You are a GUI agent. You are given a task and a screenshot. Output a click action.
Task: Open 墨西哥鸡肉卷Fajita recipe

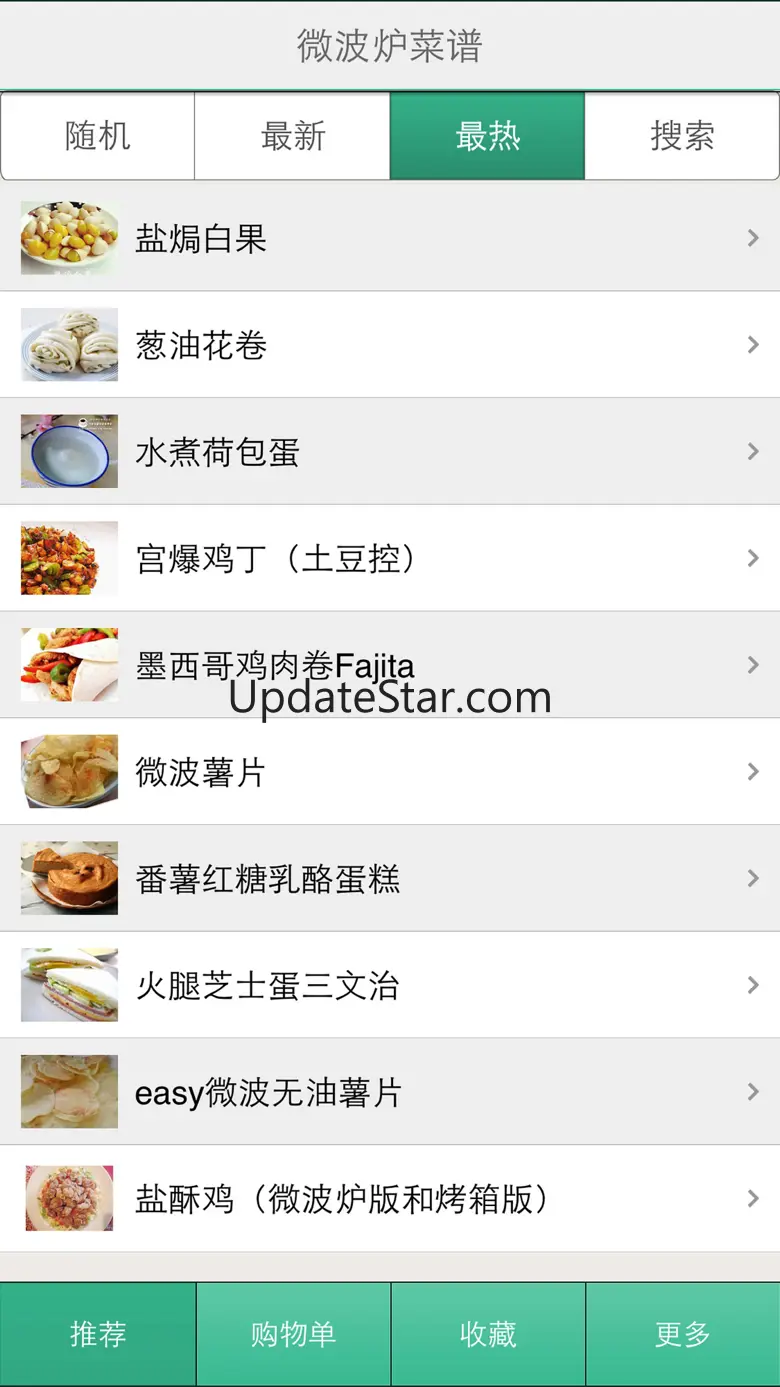coord(390,665)
